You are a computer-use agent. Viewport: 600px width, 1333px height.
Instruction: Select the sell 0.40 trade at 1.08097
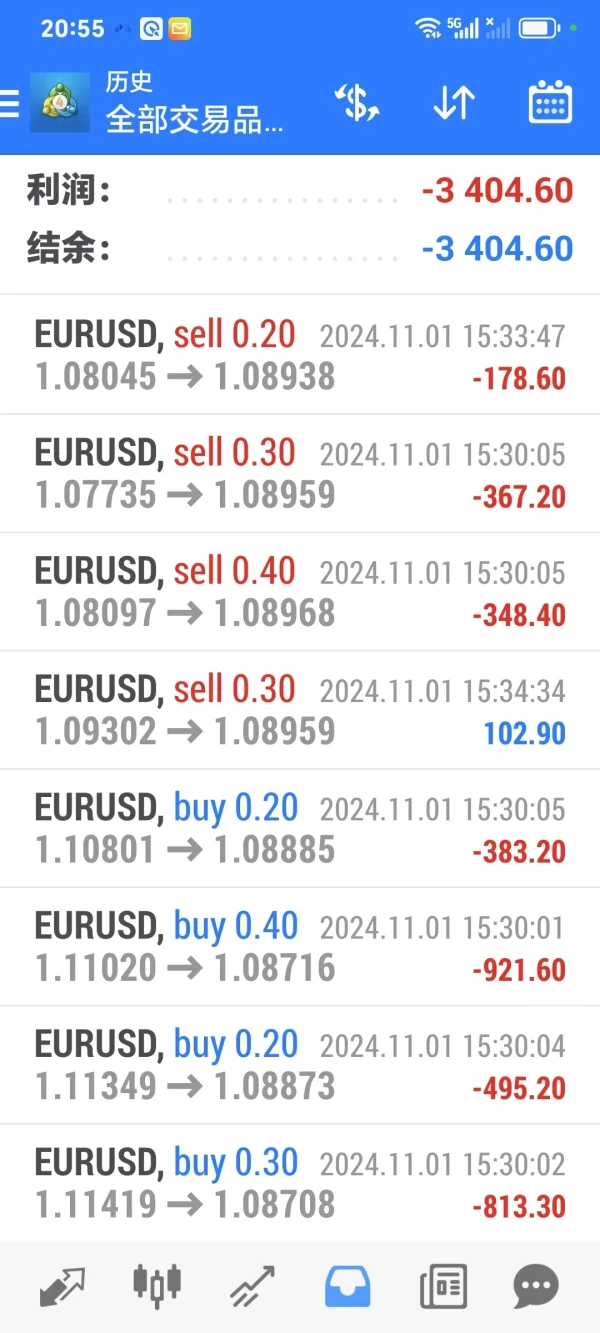[300, 591]
